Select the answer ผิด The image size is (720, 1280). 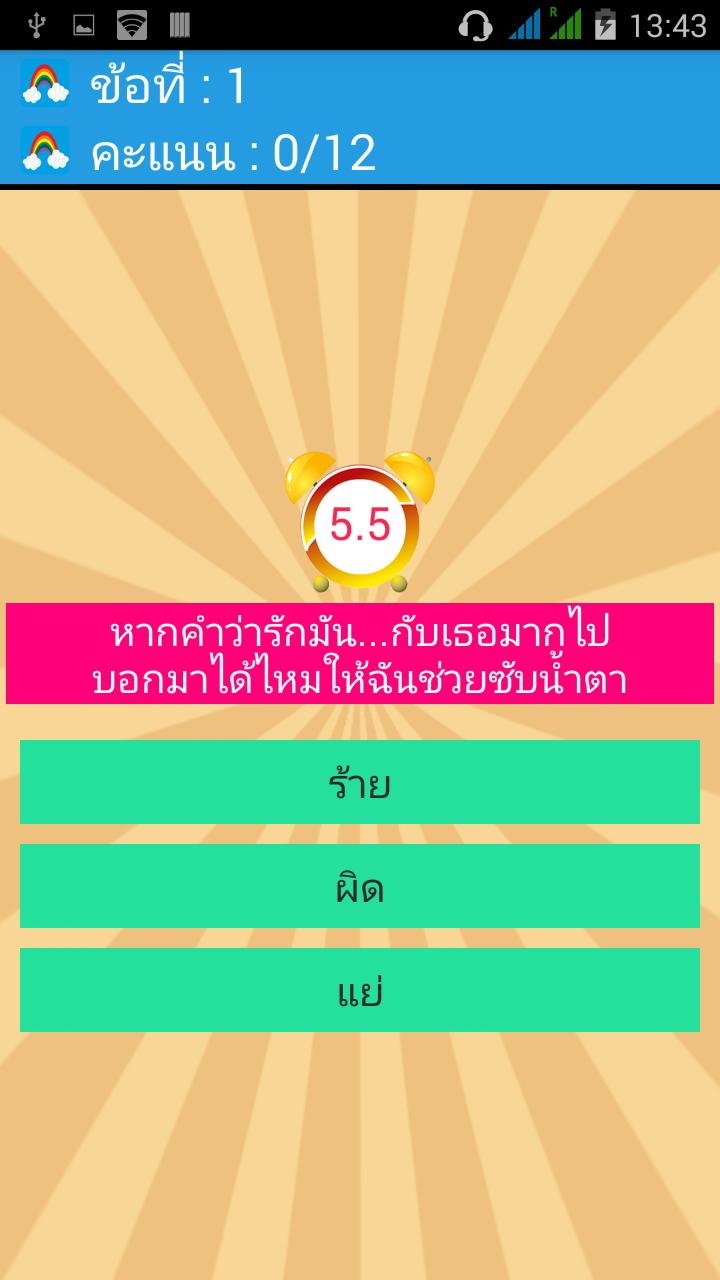[x=360, y=886]
